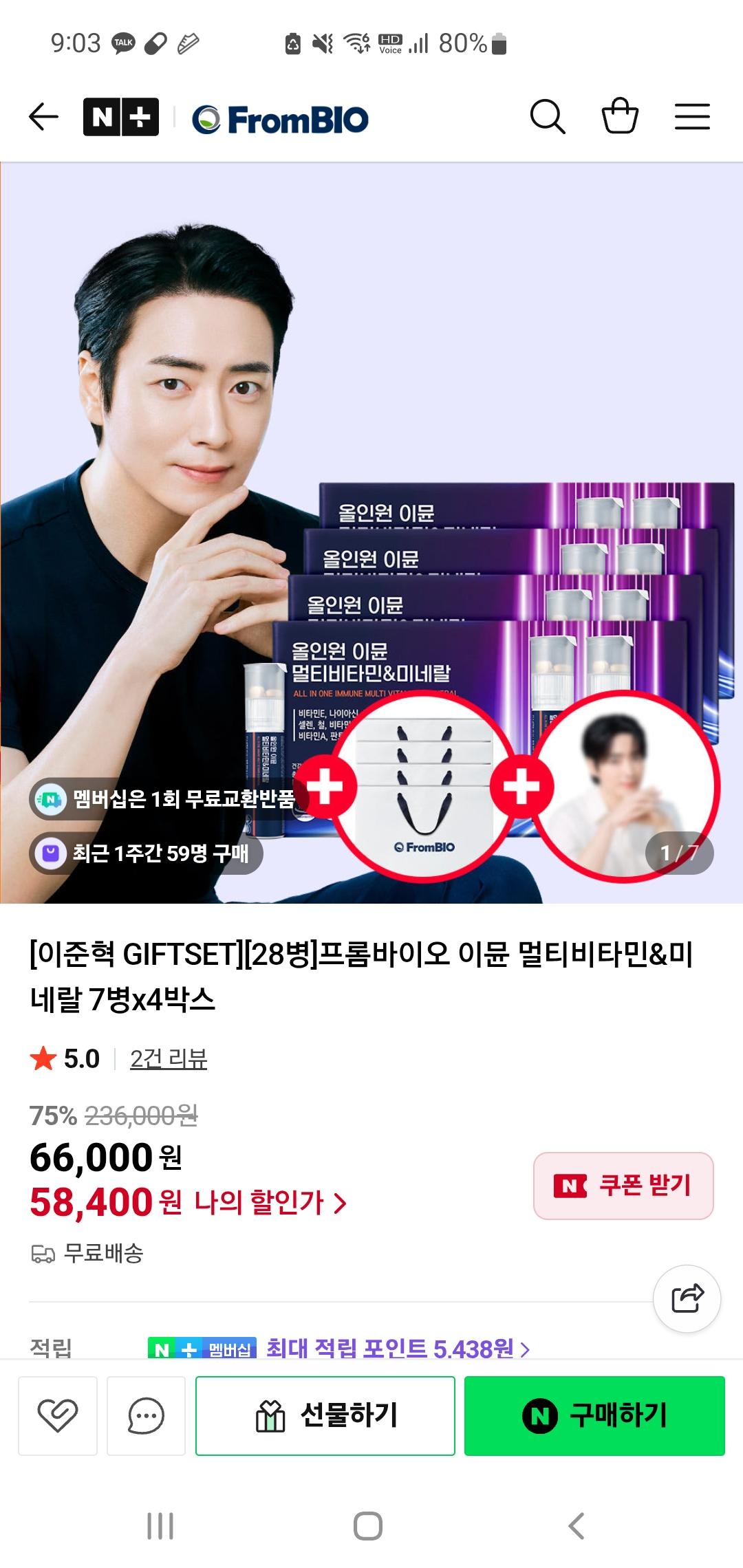Add product to wishlist with heart
Image resolution: width=743 pixels, height=1568 pixels.
58,1415
